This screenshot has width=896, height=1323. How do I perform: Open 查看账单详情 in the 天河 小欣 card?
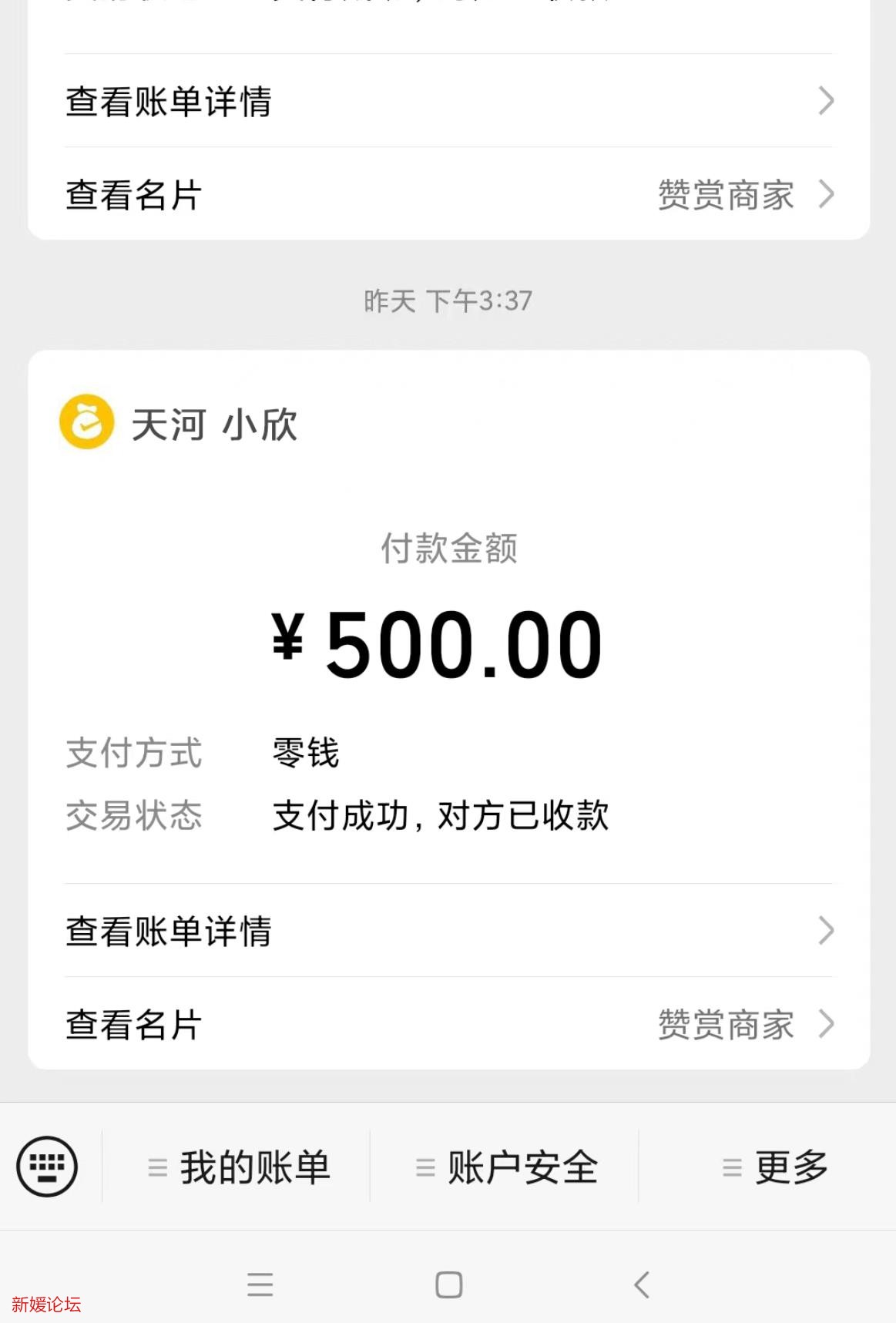[x=448, y=931]
